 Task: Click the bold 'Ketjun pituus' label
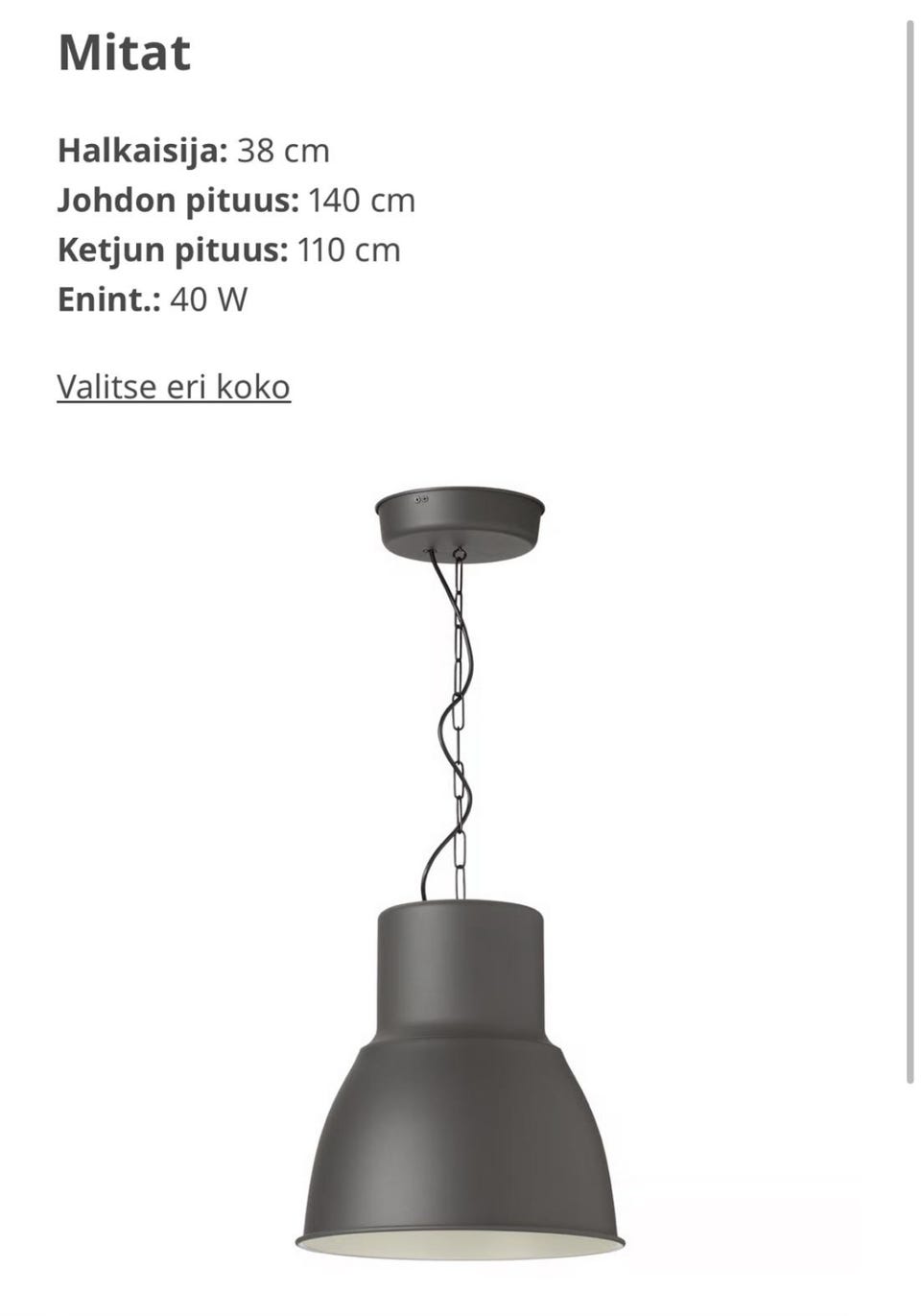168,251
